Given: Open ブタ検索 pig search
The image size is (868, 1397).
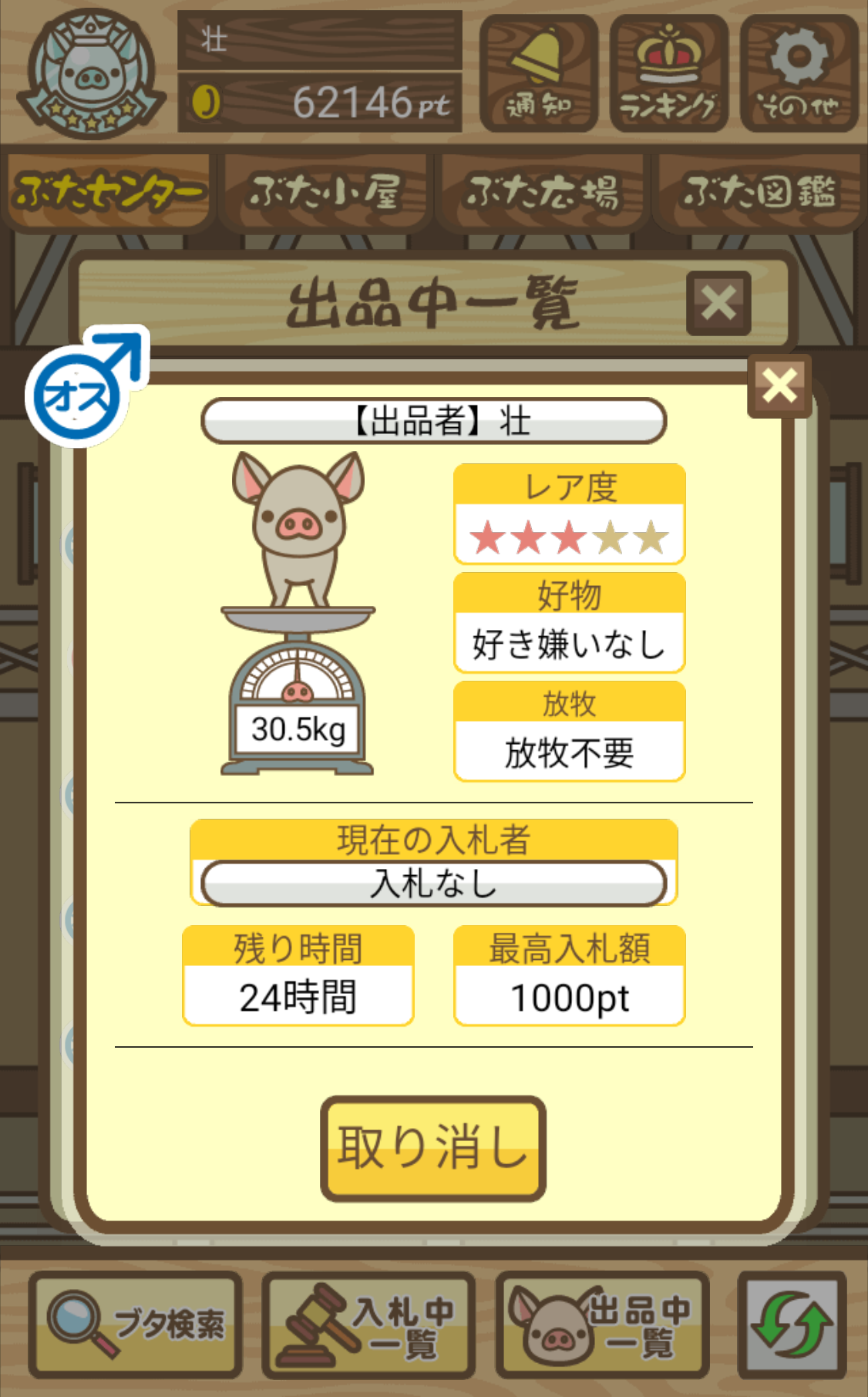Looking at the screenshot, I should 136,1325.
